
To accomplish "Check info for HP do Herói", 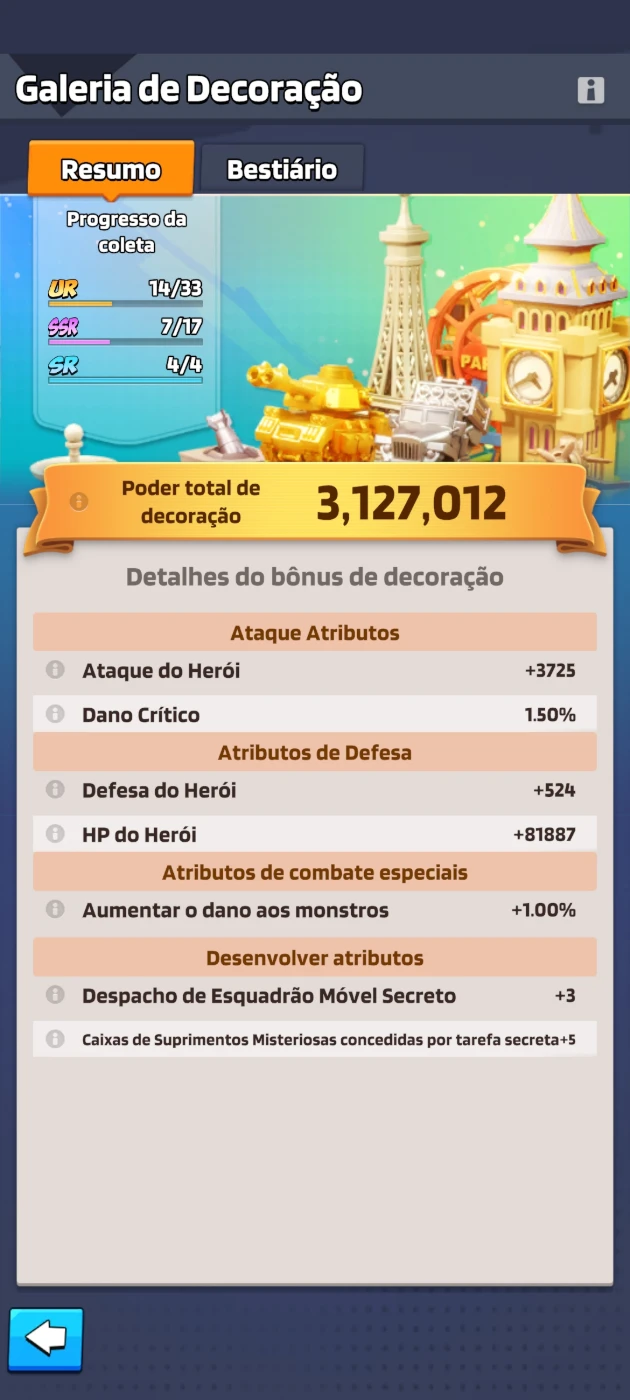I will pos(55,834).
